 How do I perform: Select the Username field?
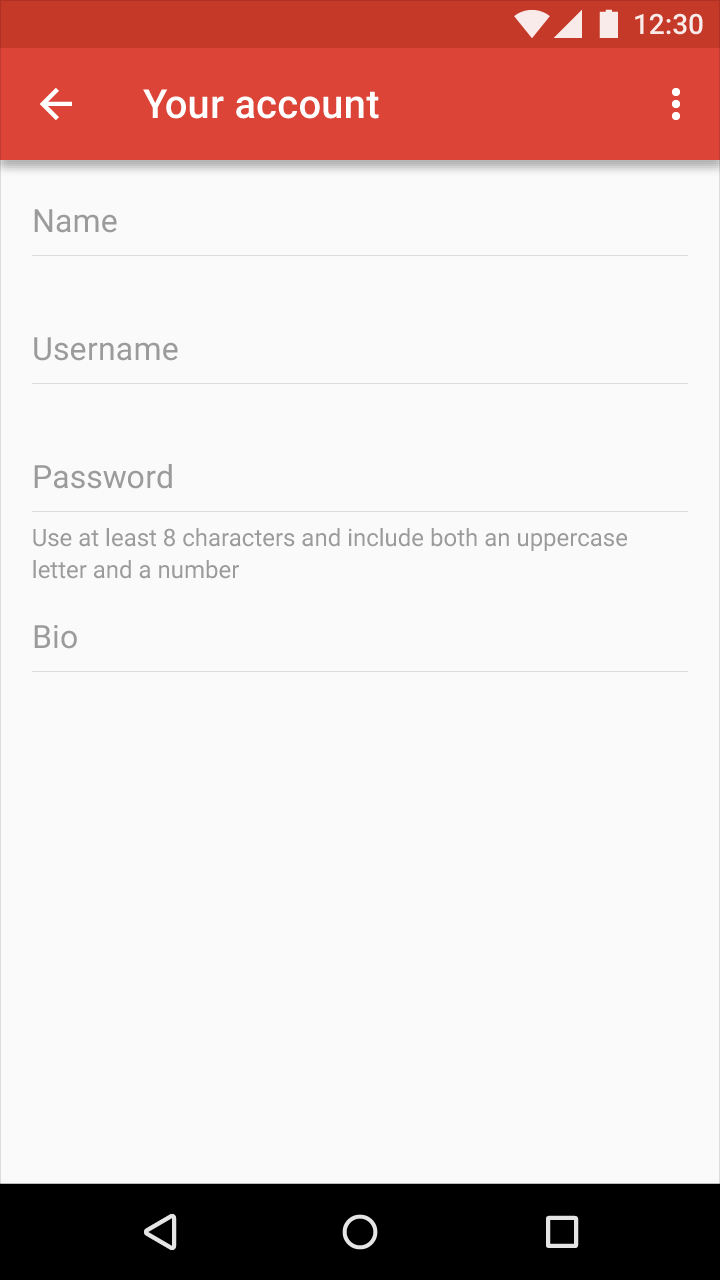pos(360,350)
